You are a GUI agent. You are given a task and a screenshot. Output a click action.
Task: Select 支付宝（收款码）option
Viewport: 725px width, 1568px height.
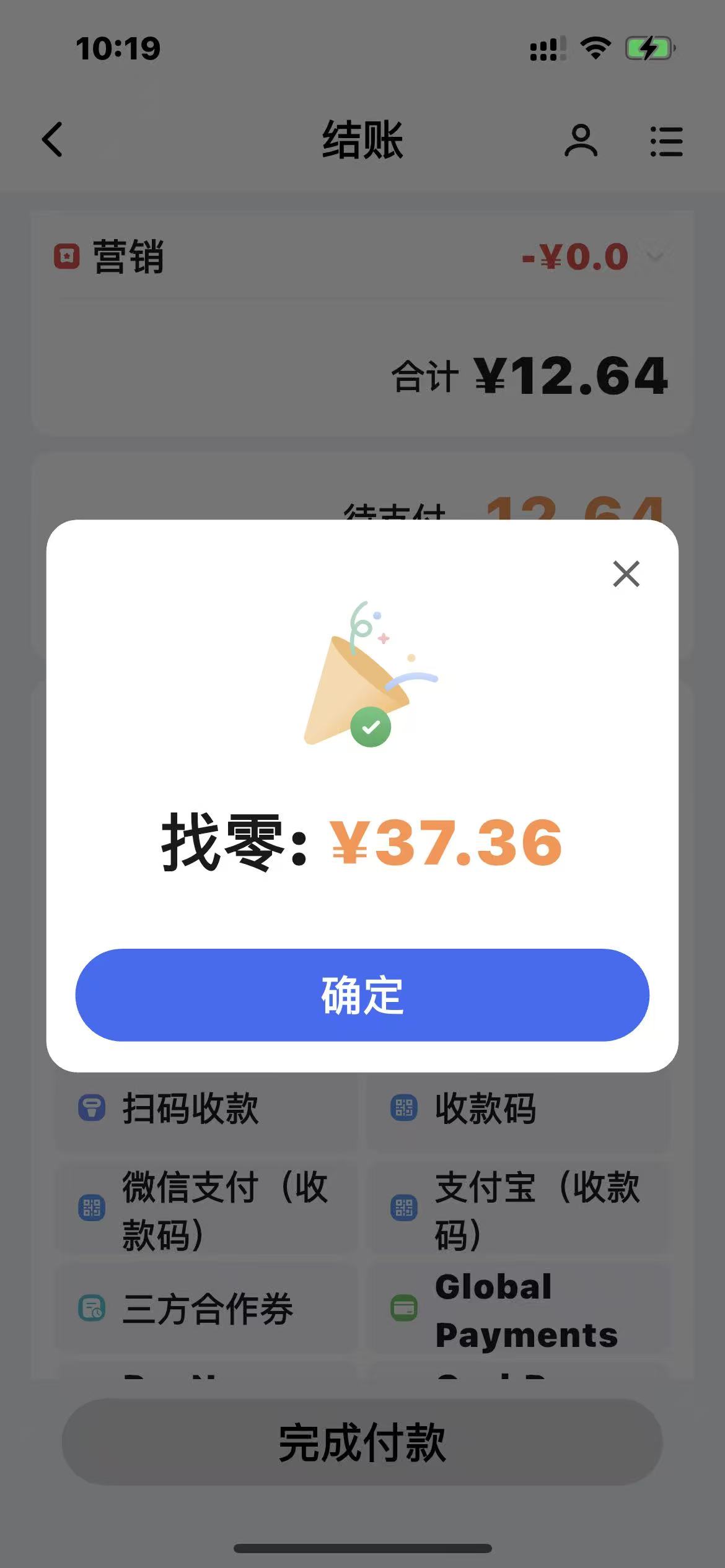point(519,1209)
